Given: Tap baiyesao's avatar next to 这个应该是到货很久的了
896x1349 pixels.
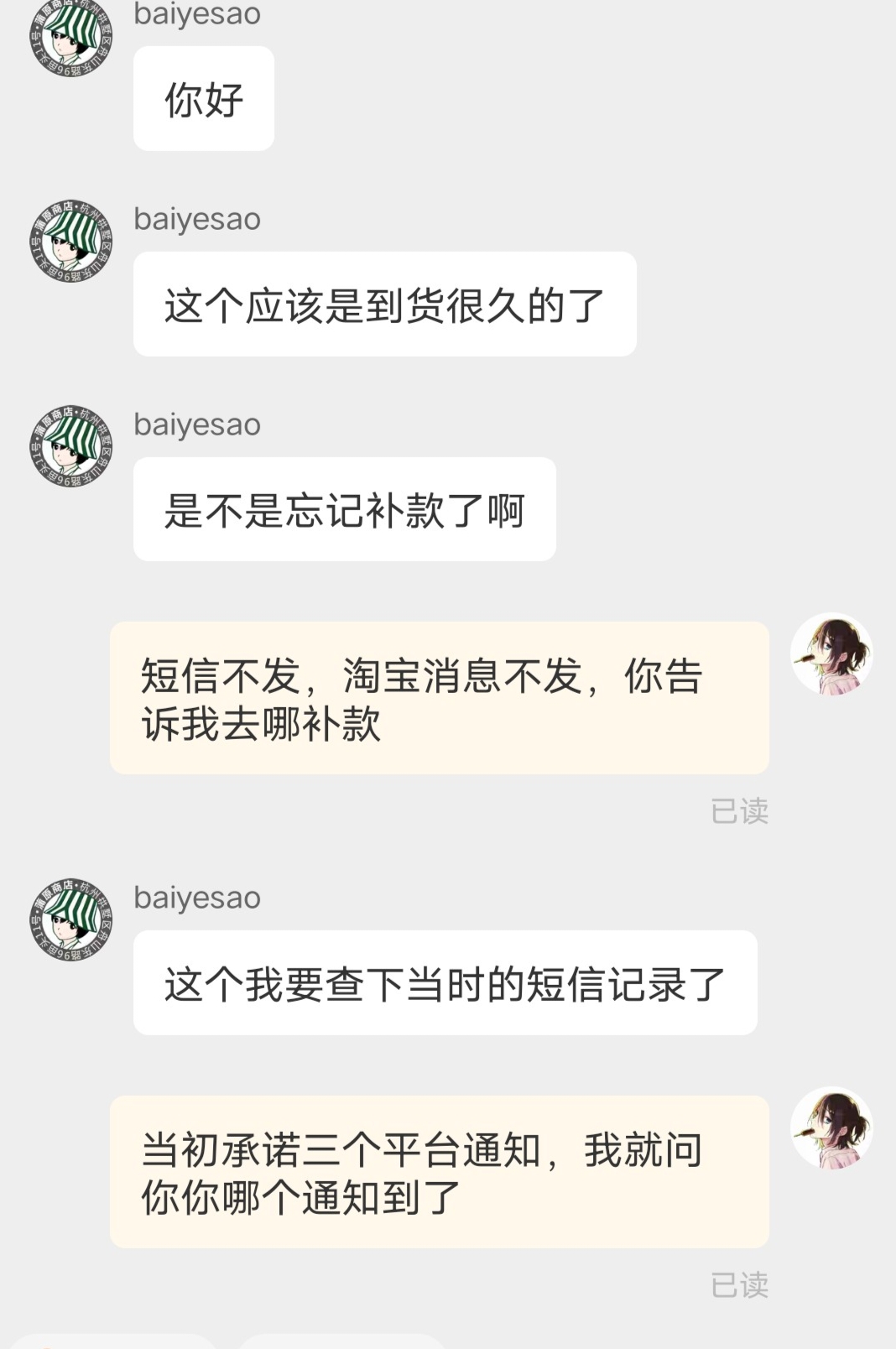Looking at the screenshot, I should 71,241.
